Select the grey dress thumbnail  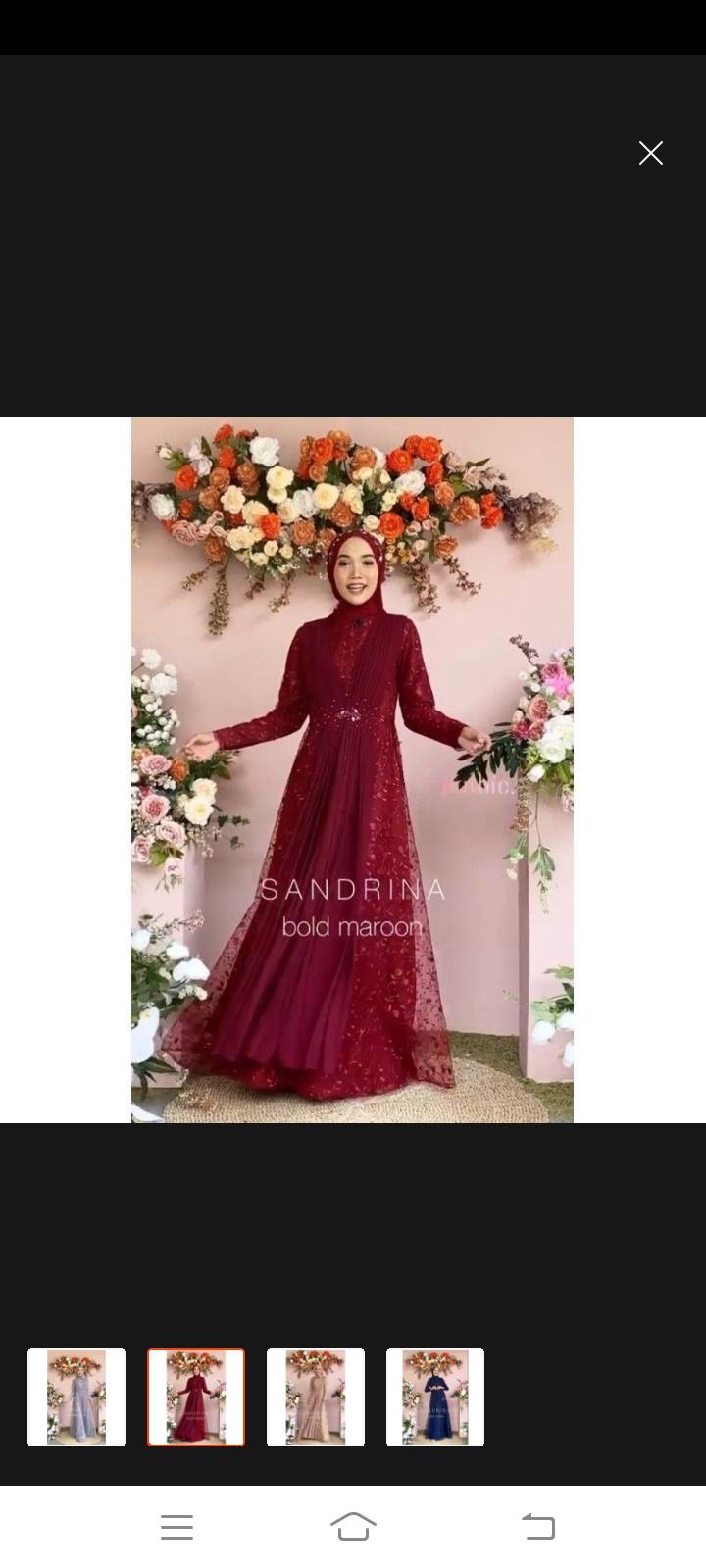(x=76, y=1397)
